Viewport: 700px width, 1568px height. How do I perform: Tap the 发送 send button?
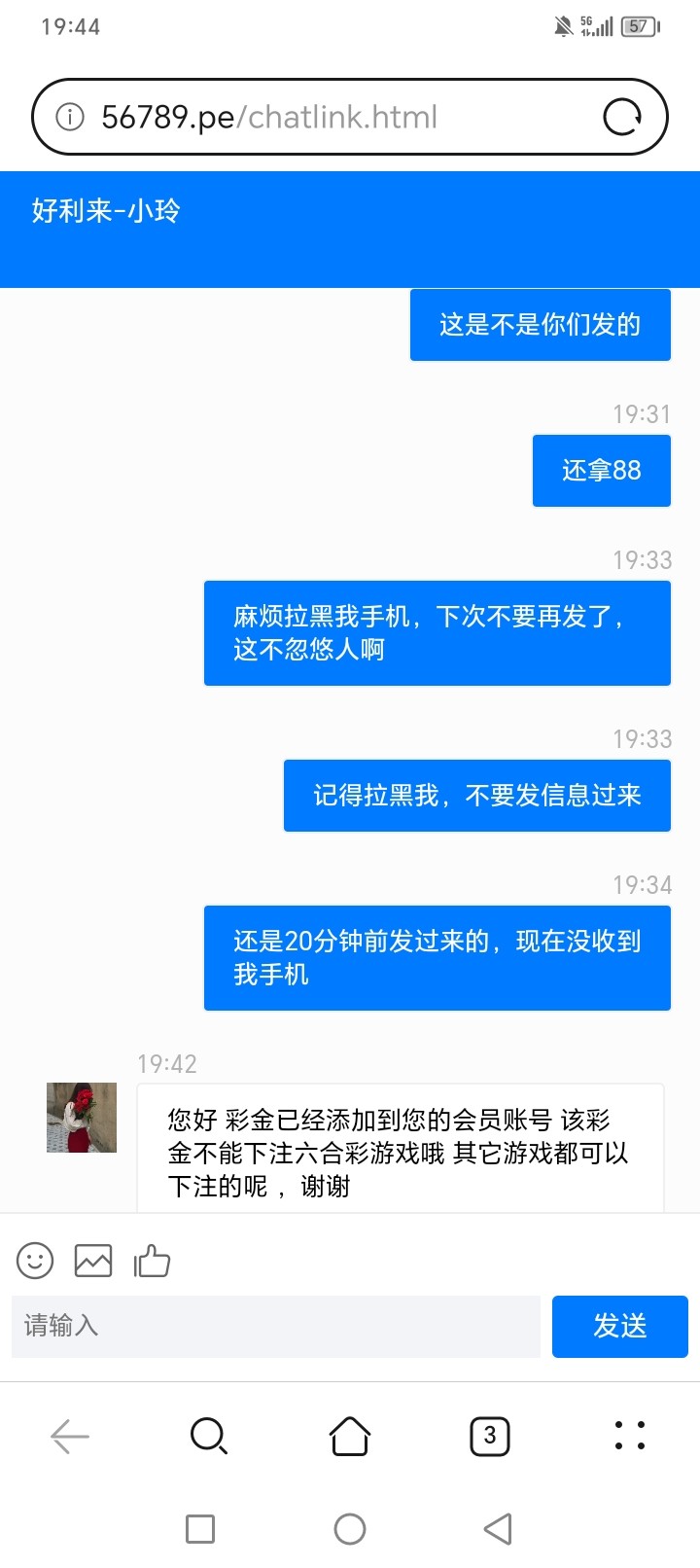619,1326
